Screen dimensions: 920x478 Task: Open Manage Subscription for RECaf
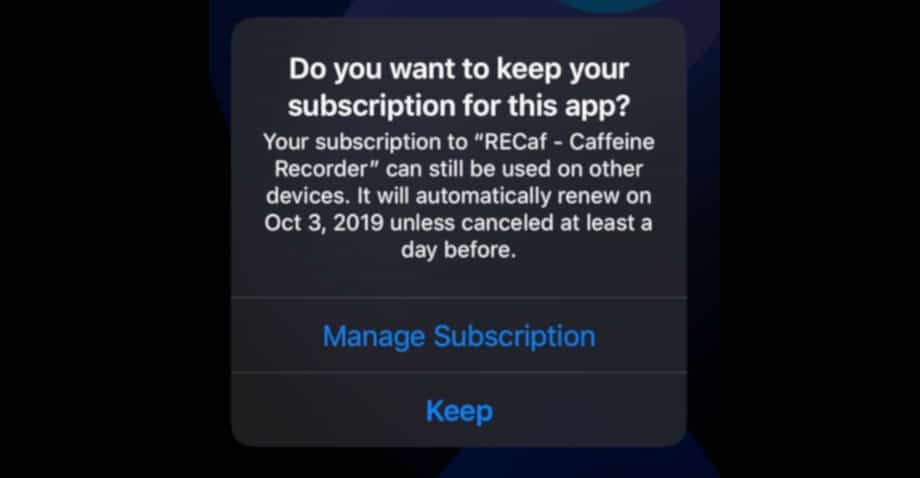(x=459, y=336)
